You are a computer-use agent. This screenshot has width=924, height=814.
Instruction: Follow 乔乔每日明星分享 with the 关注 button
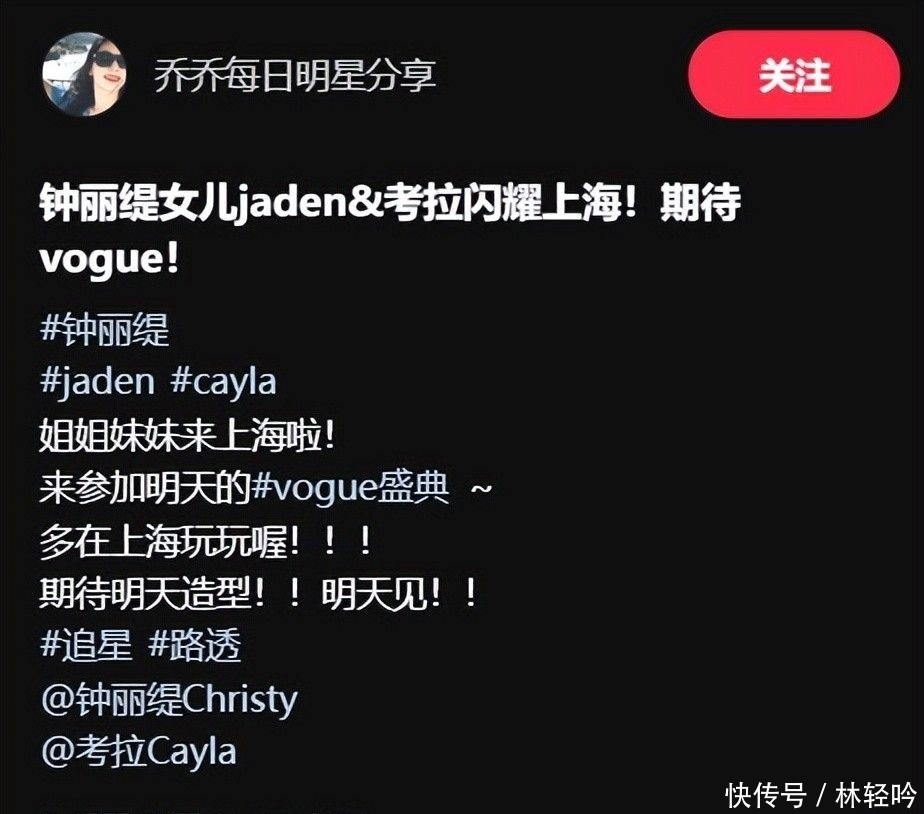pyautogui.click(x=794, y=74)
